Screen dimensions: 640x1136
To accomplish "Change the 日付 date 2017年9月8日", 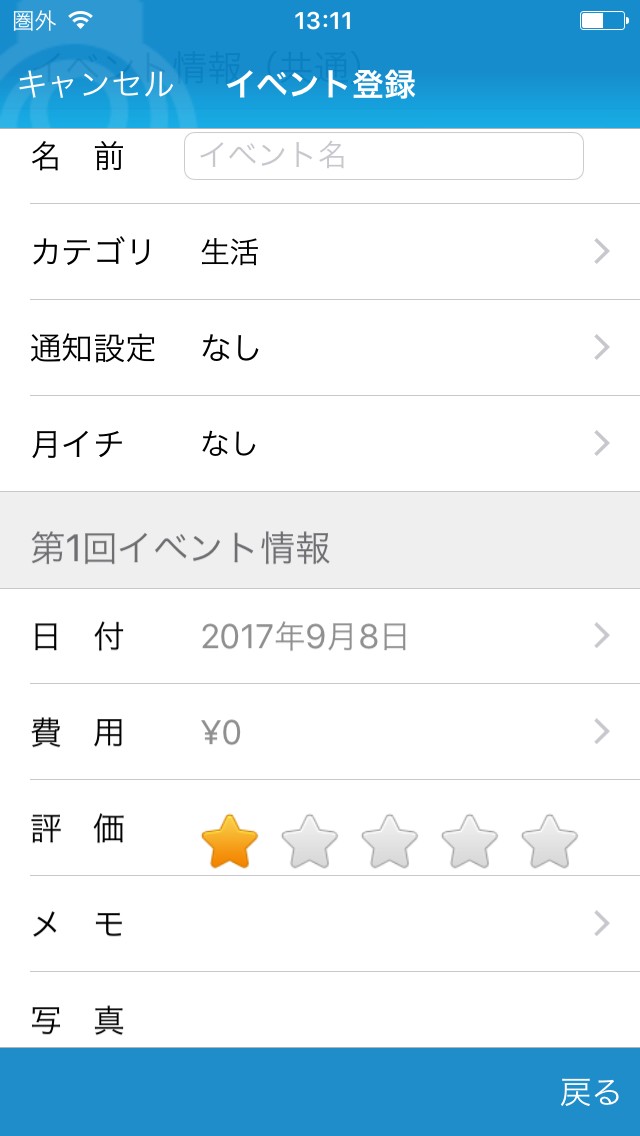I will point(320,637).
